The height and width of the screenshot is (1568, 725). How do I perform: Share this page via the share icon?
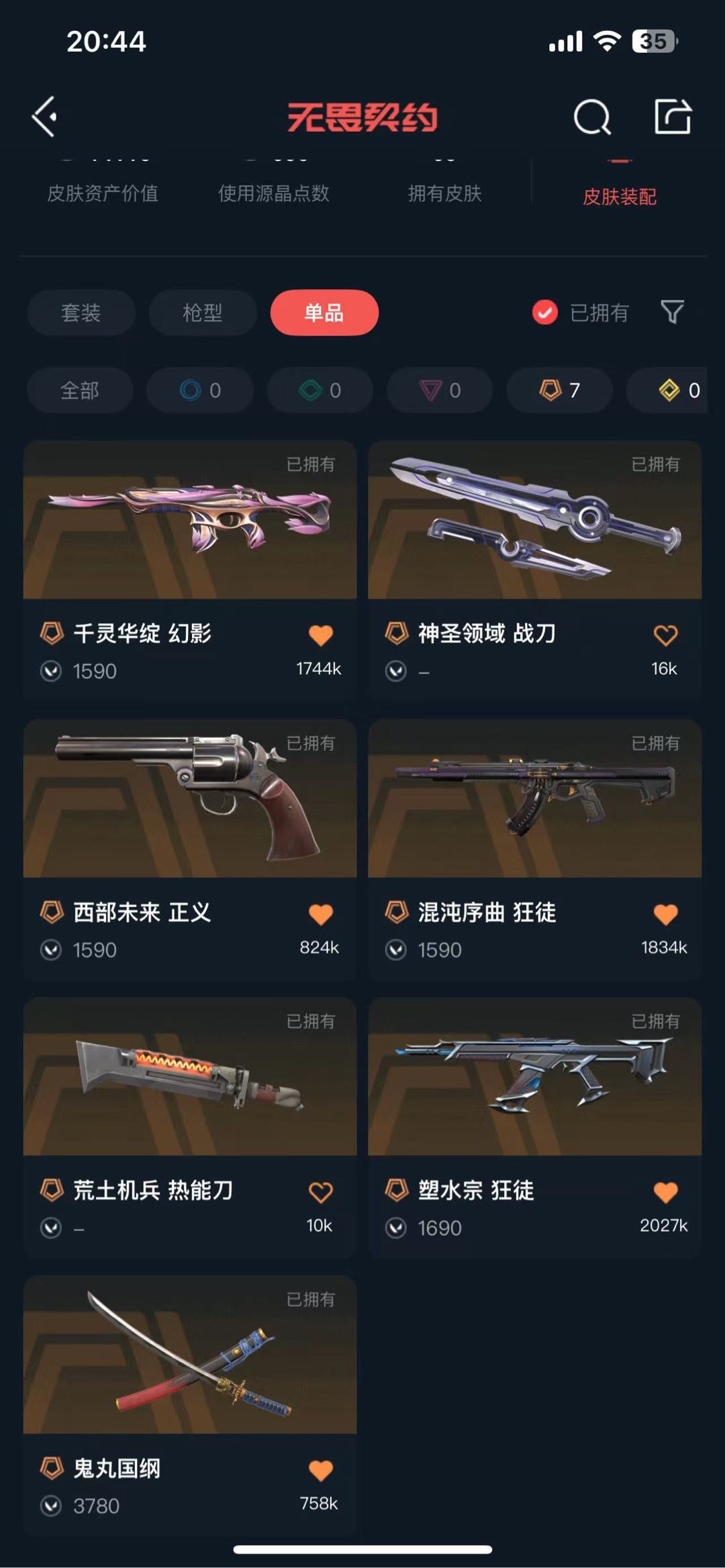[673, 117]
